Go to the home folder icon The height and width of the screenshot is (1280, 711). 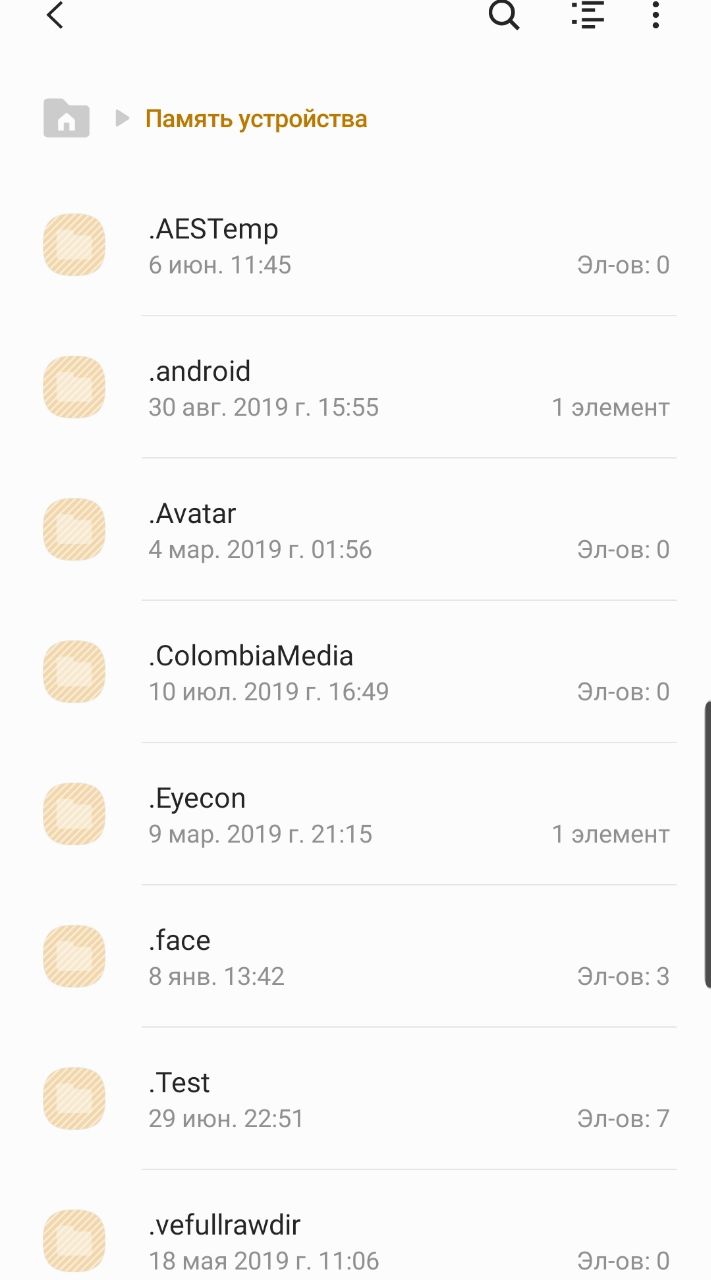[x=67, y=119]
